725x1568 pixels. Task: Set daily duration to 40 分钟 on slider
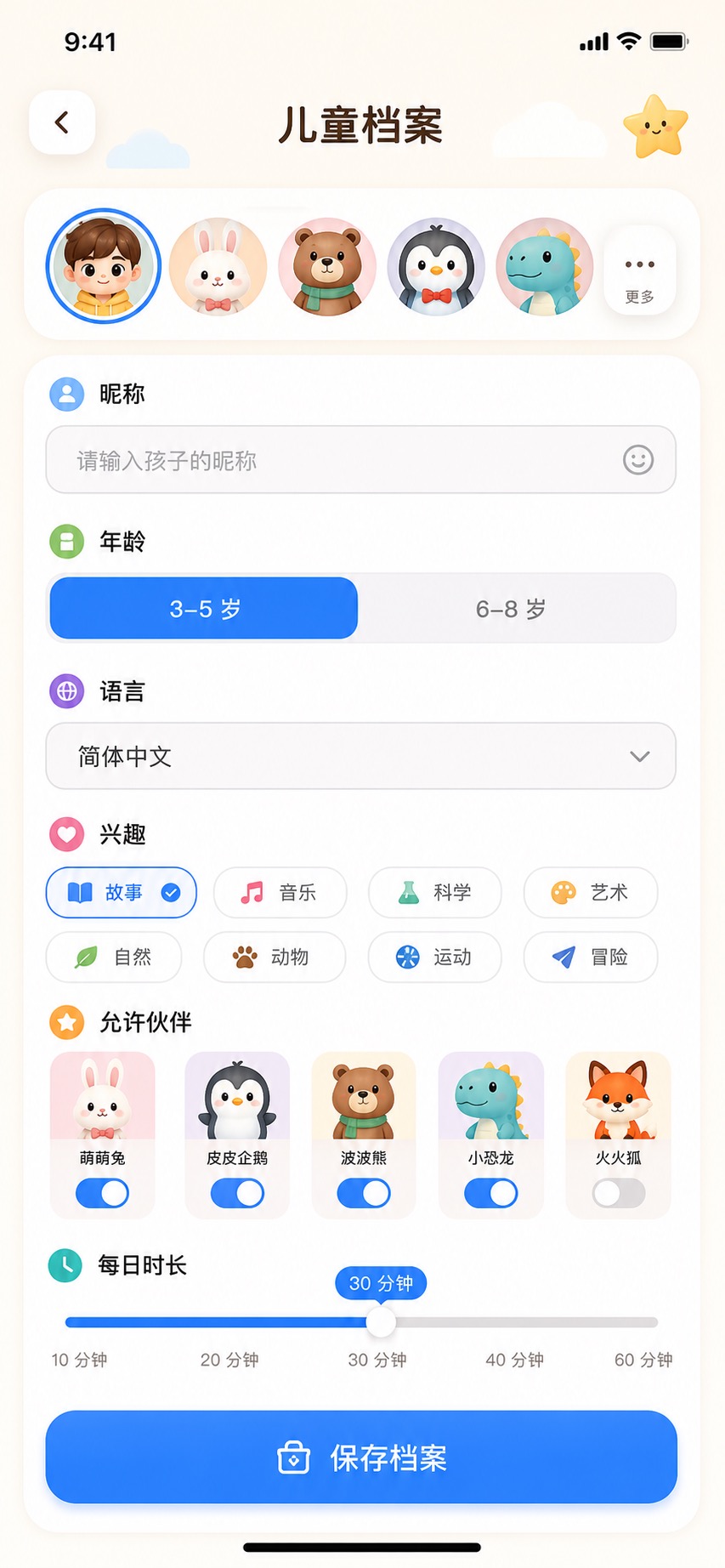click(x=515, y=1322)
